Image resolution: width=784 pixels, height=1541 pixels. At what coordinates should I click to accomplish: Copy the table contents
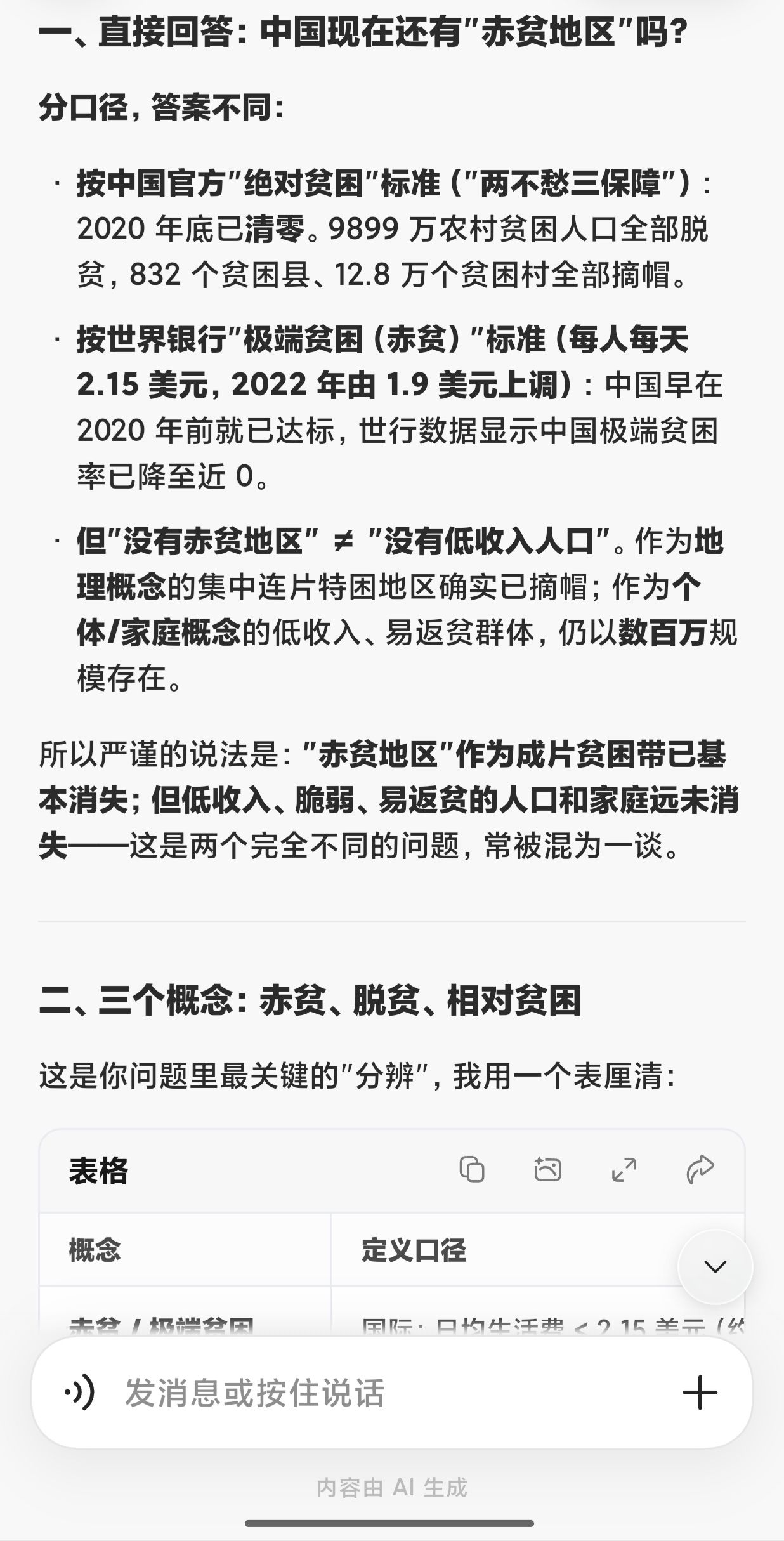(471, 1170)
